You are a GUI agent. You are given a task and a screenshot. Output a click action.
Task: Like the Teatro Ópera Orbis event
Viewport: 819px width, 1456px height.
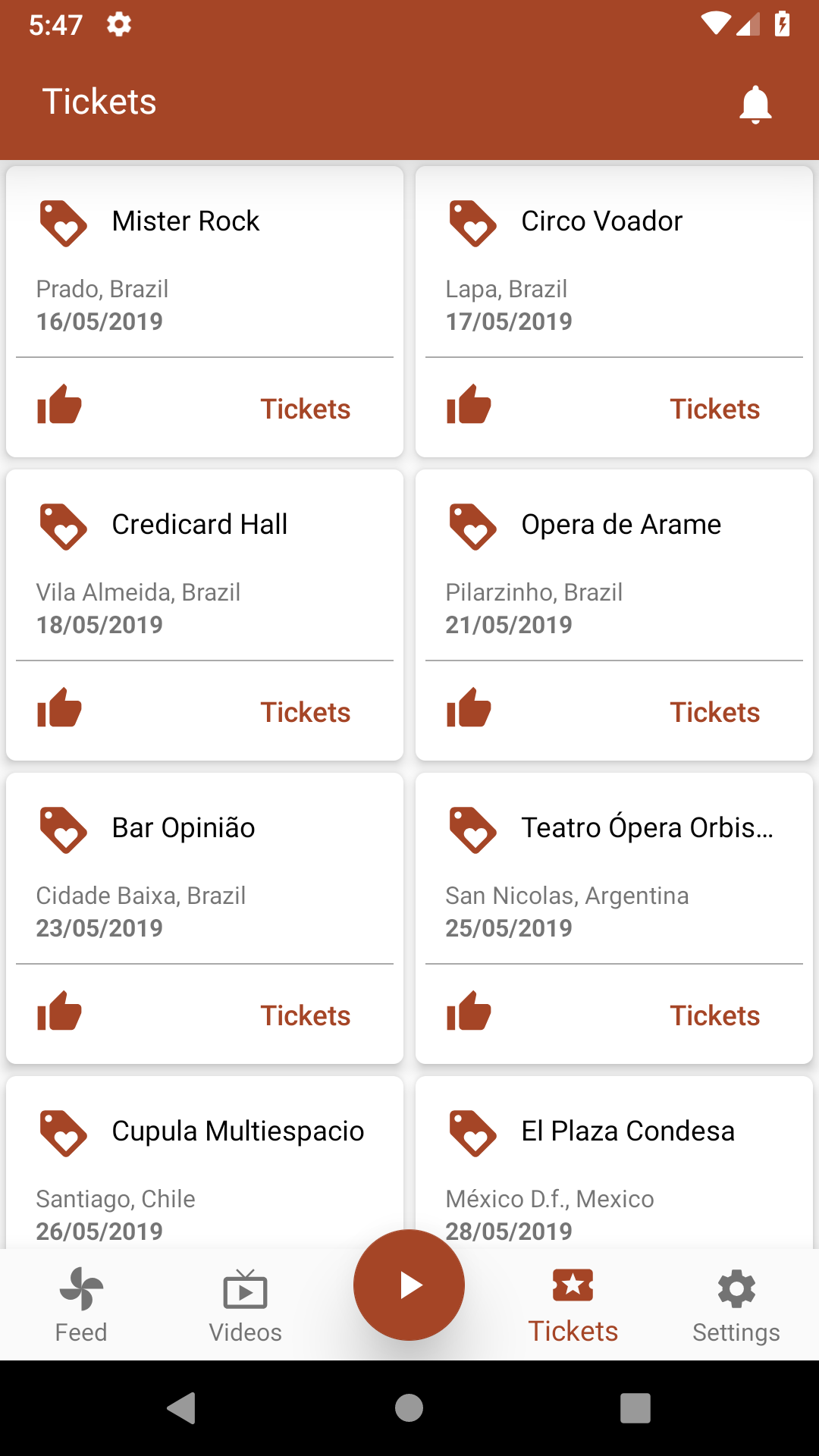tap(469, 1011)
